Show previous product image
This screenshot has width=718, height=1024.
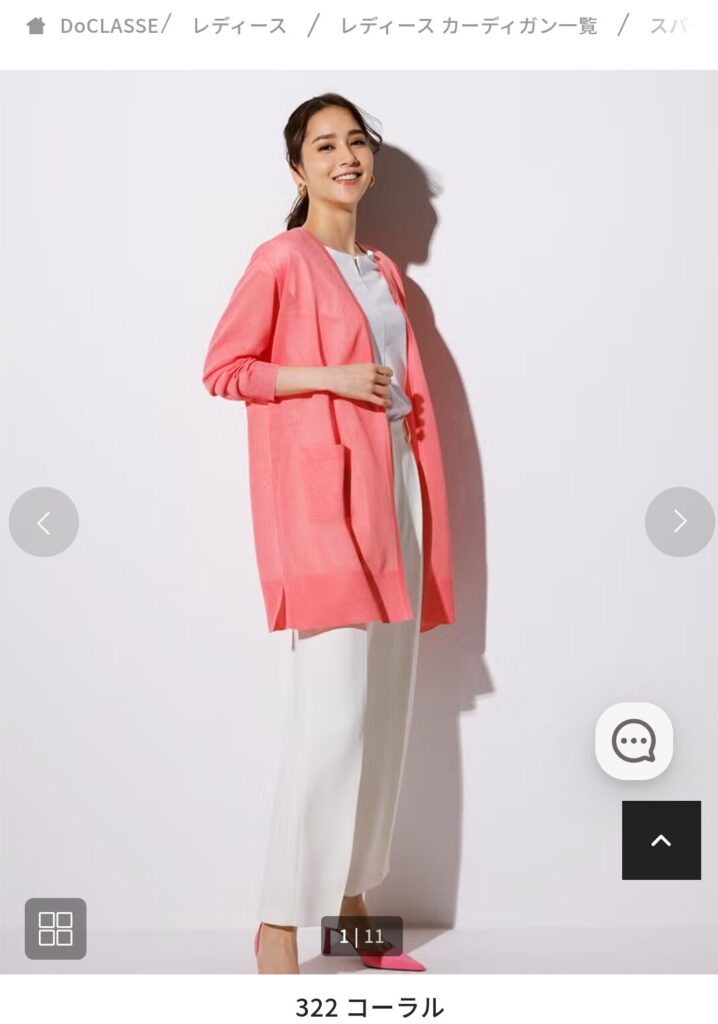tap(44, 522)
